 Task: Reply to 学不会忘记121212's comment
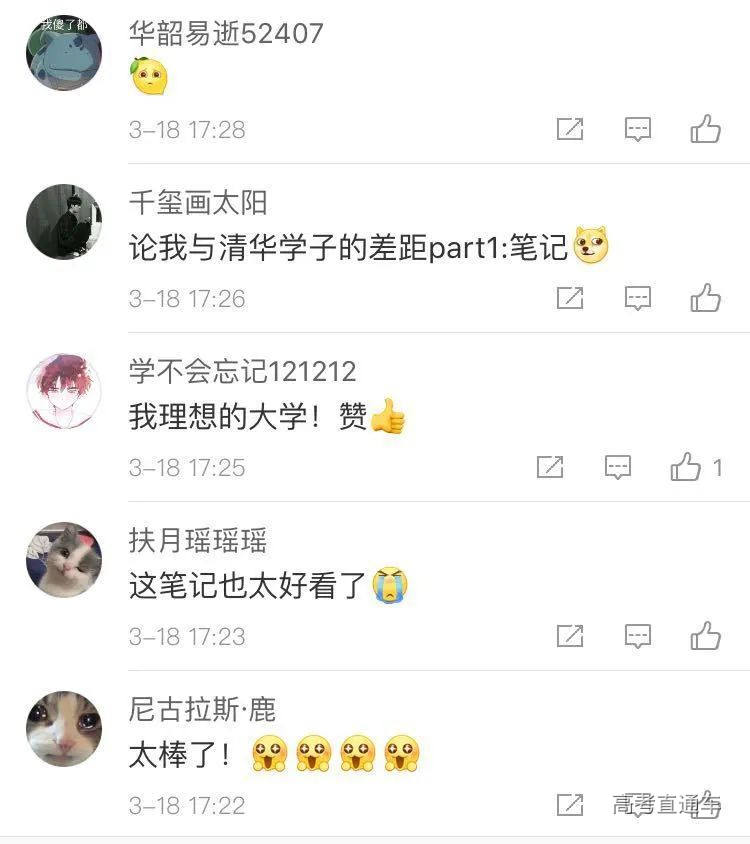tap(618, 467)
